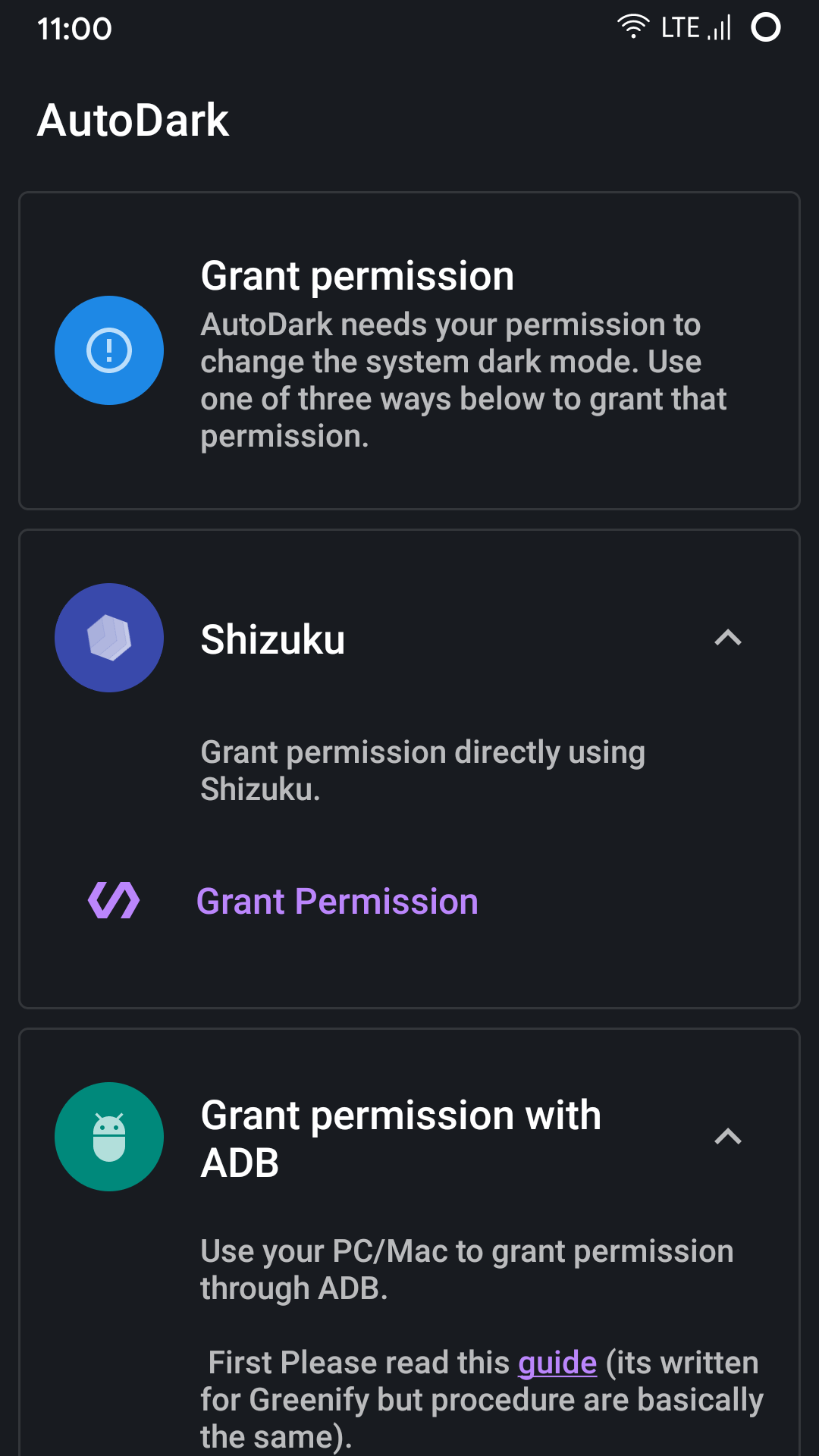Tap Grant Permission under Shizuku

tap(337, 902)
